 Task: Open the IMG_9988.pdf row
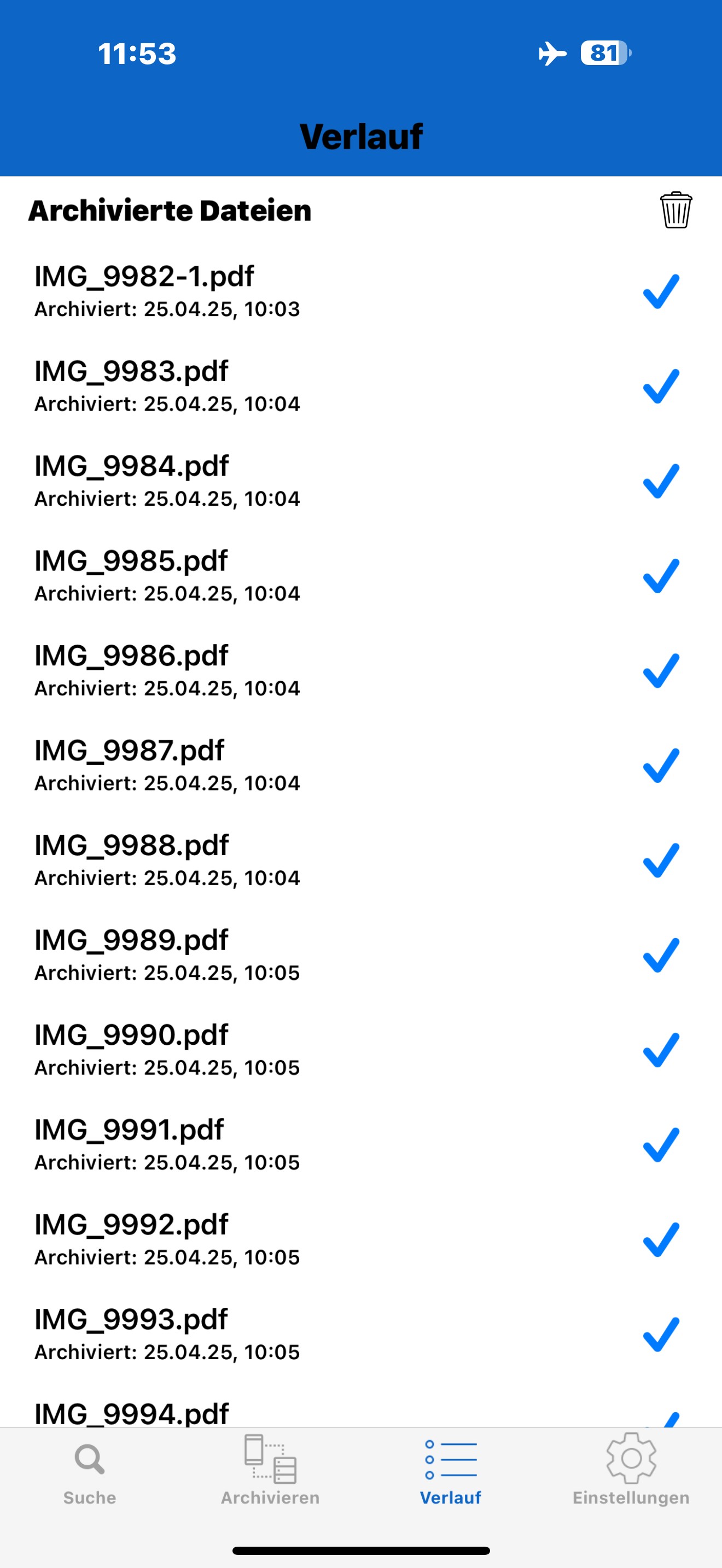131,860
